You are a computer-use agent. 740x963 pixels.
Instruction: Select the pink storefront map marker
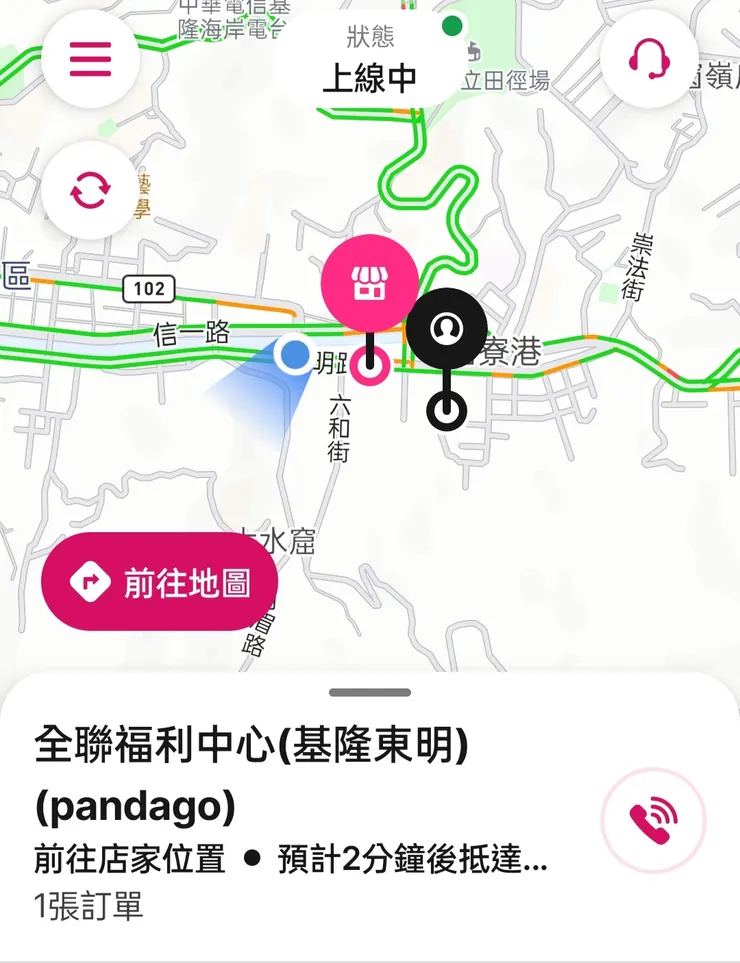point(369,285)
